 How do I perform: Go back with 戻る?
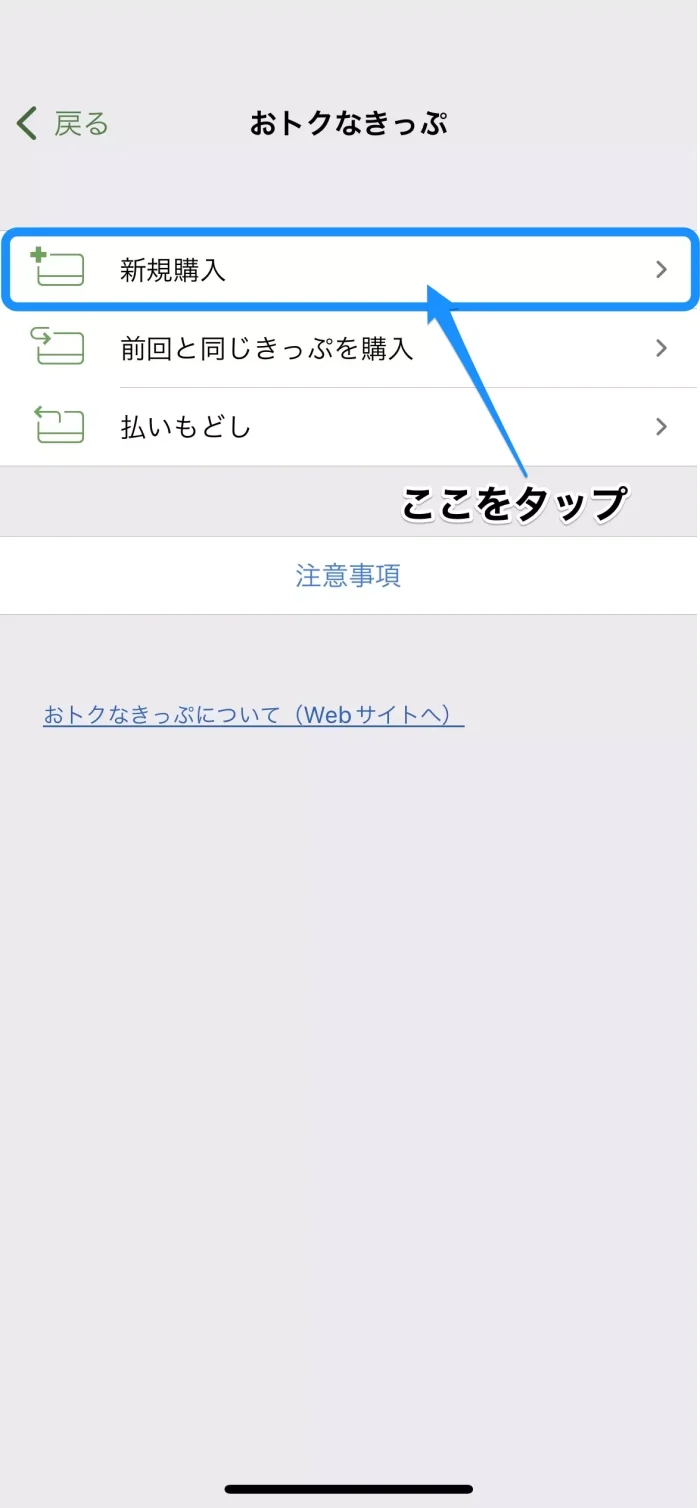tap(62, 124)
